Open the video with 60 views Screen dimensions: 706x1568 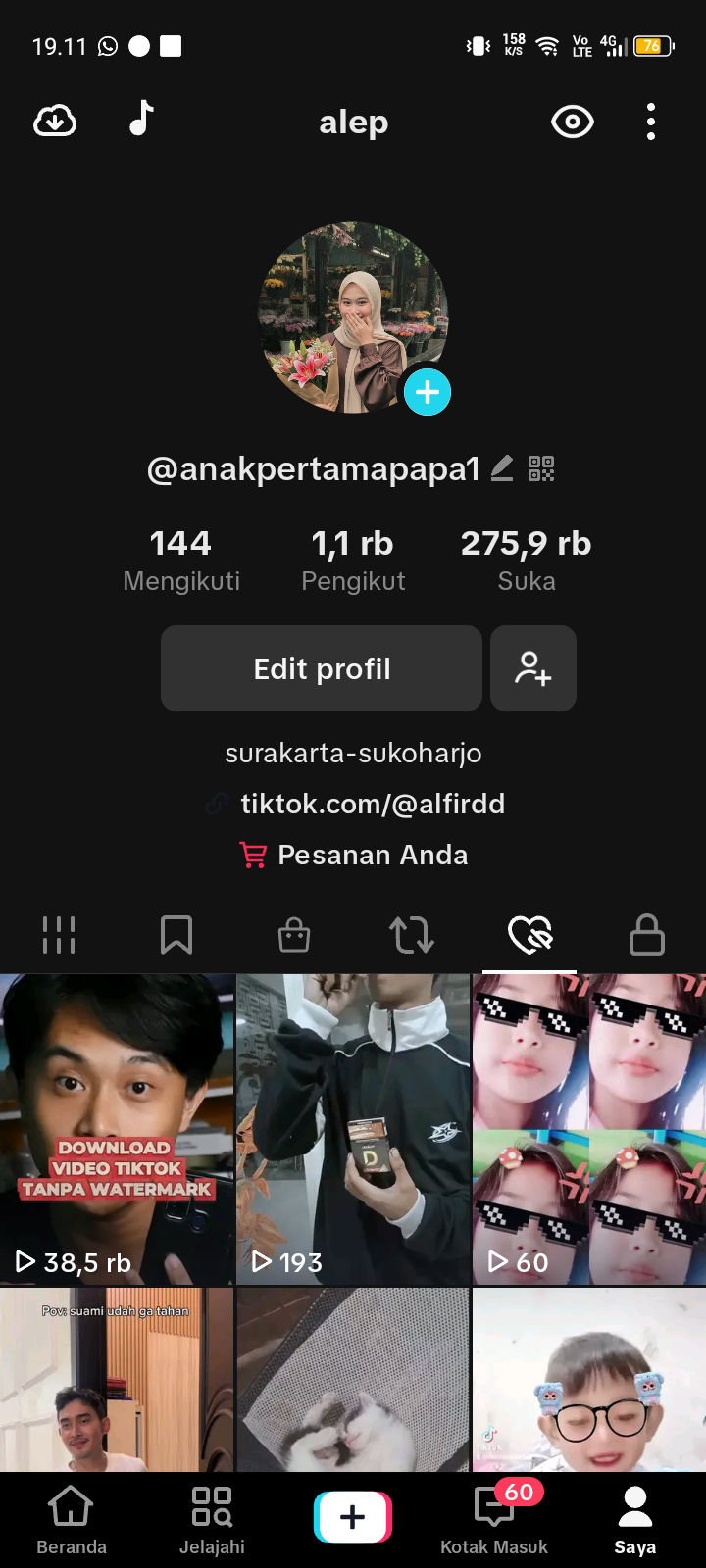[589, 1129]
